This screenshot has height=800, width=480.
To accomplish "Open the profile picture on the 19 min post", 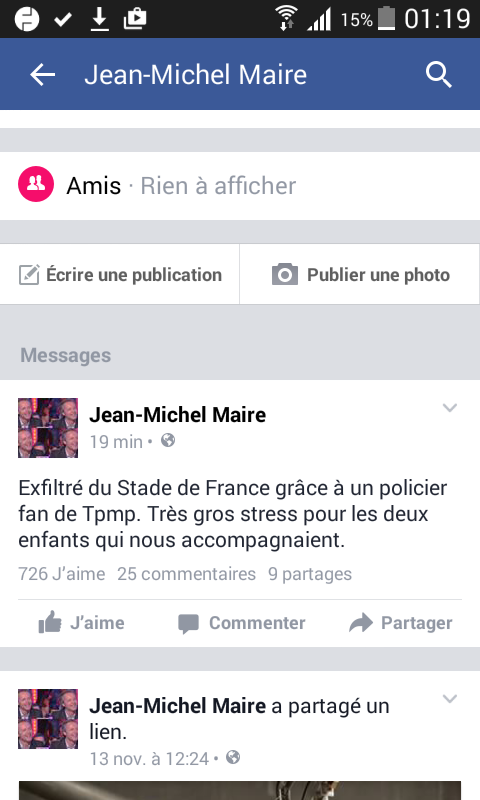I will click(x=48, y=428).
